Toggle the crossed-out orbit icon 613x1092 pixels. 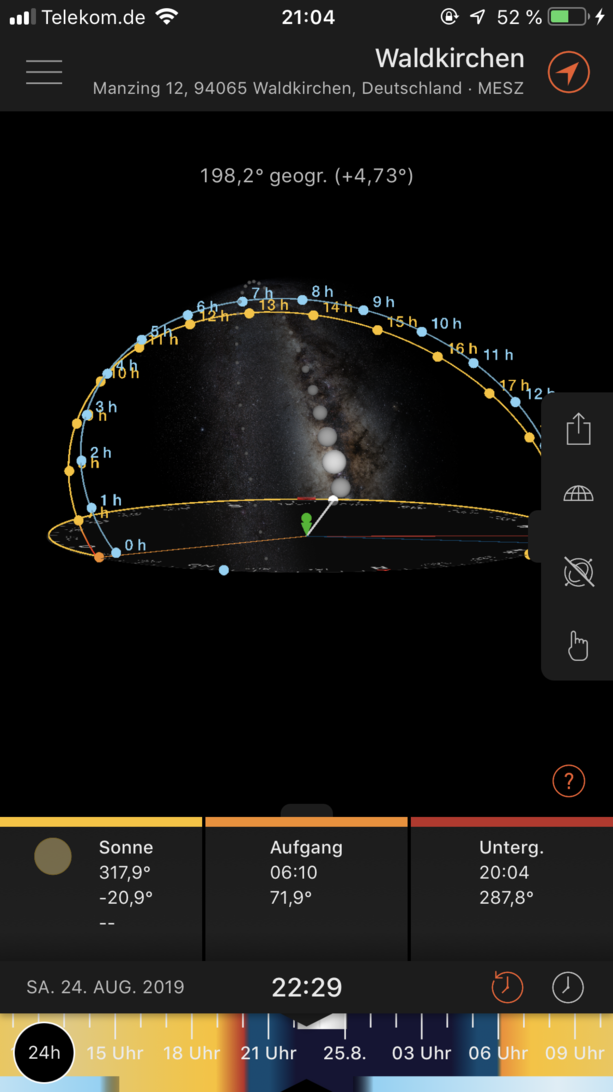[x=578, y=572]
